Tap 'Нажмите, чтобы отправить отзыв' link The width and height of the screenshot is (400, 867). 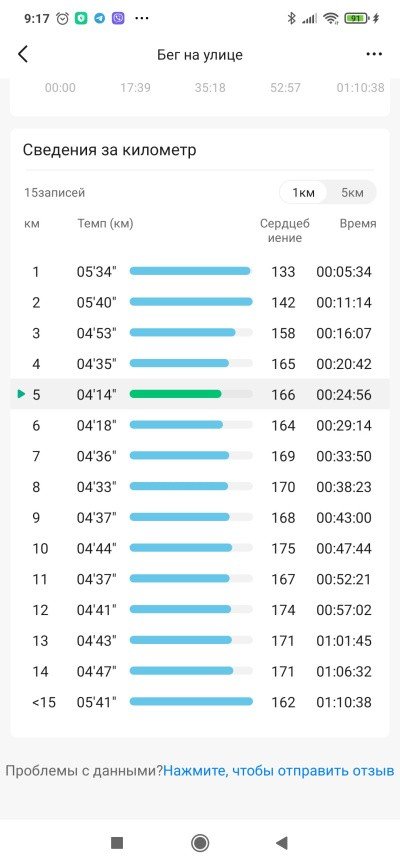tap(278, 771)
